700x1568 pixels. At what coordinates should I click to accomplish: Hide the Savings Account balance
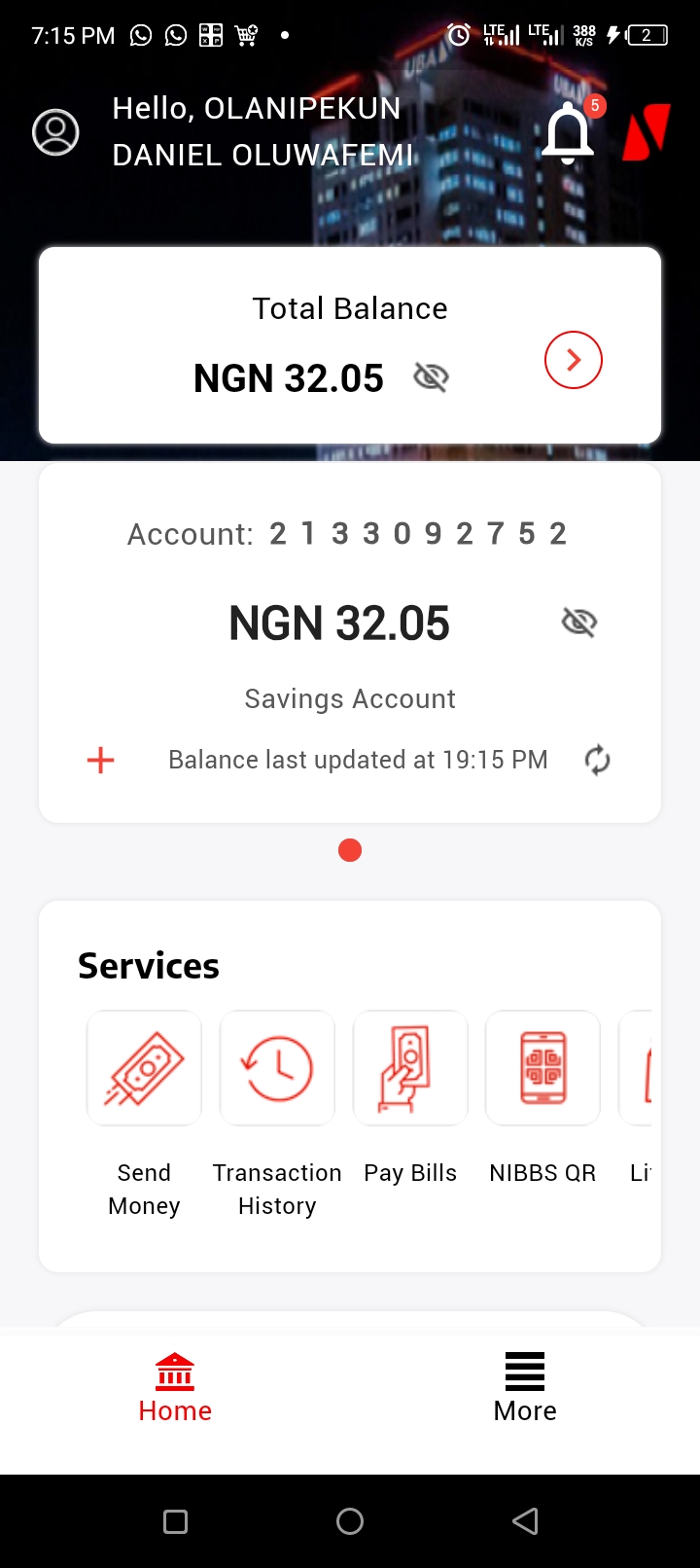click(579, 622)
